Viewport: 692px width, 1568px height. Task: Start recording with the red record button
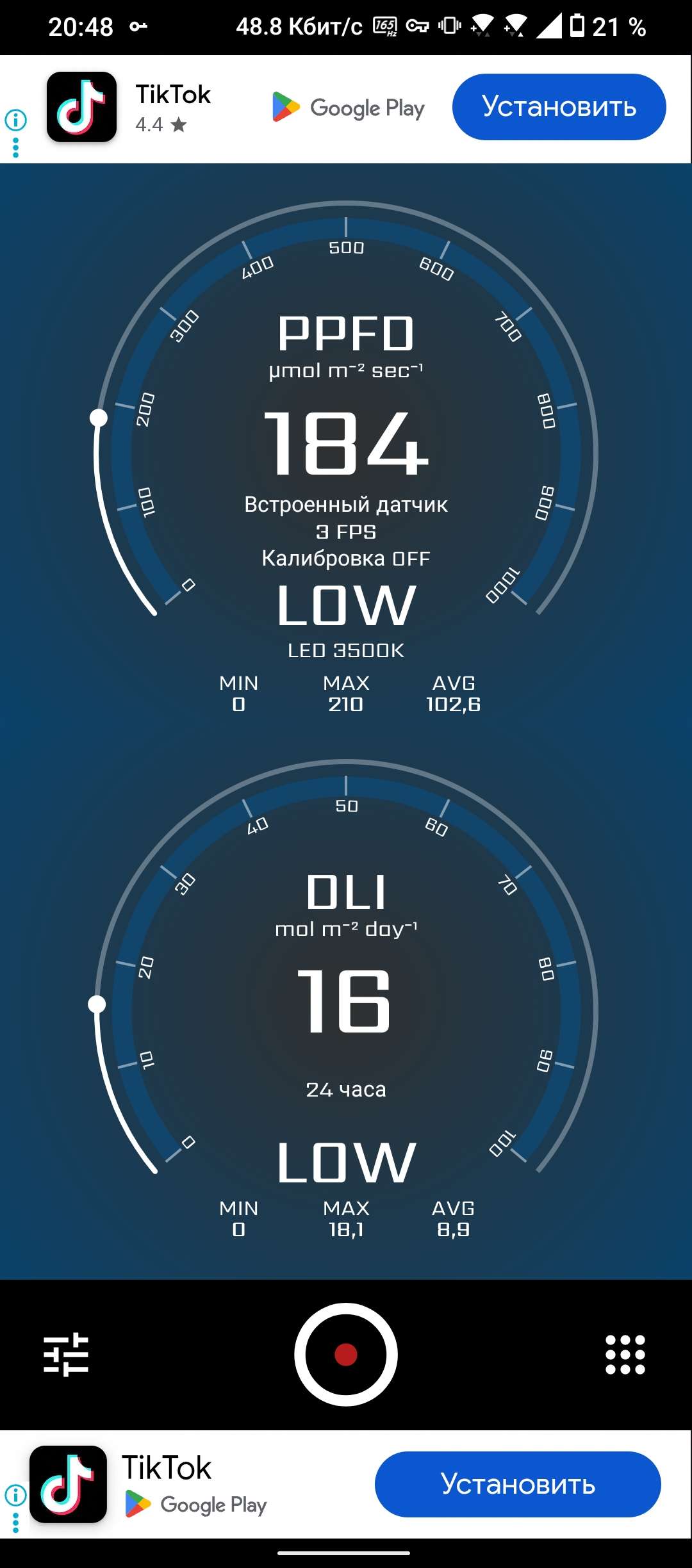coord(346,1354)
